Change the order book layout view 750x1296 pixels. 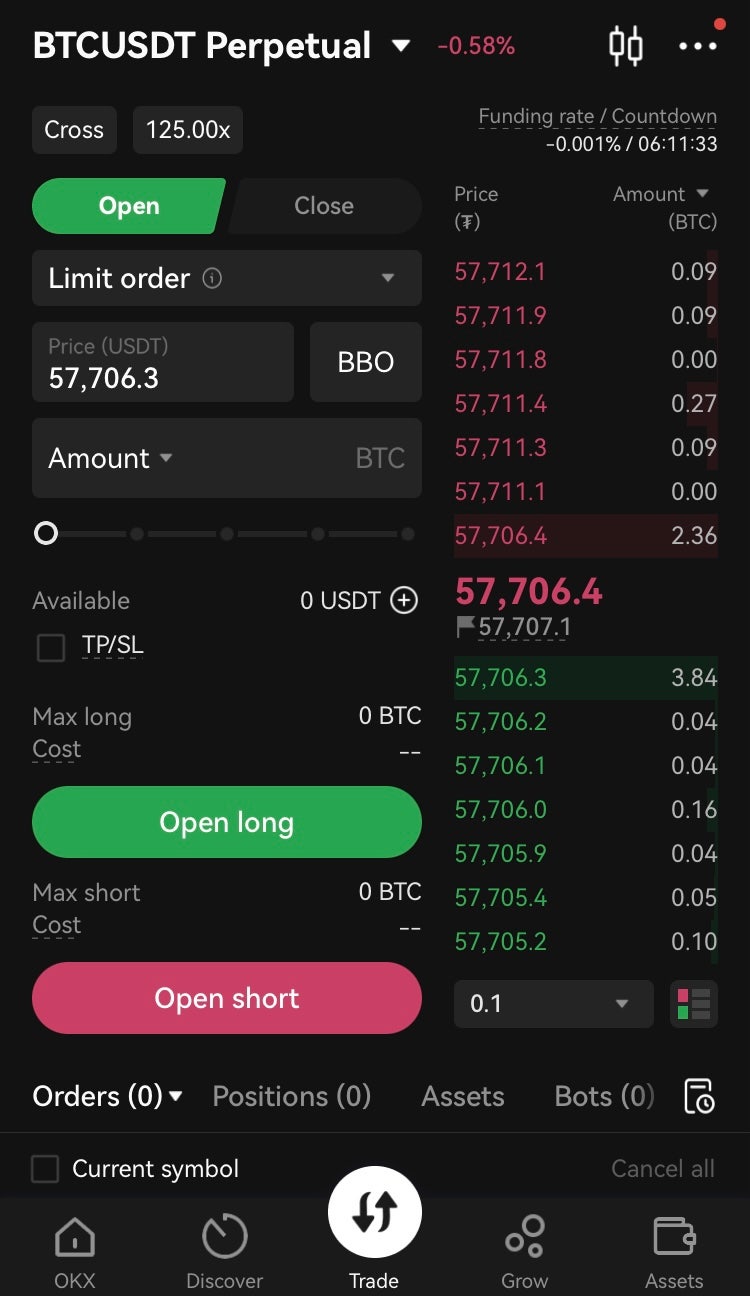click(694, 1004)
